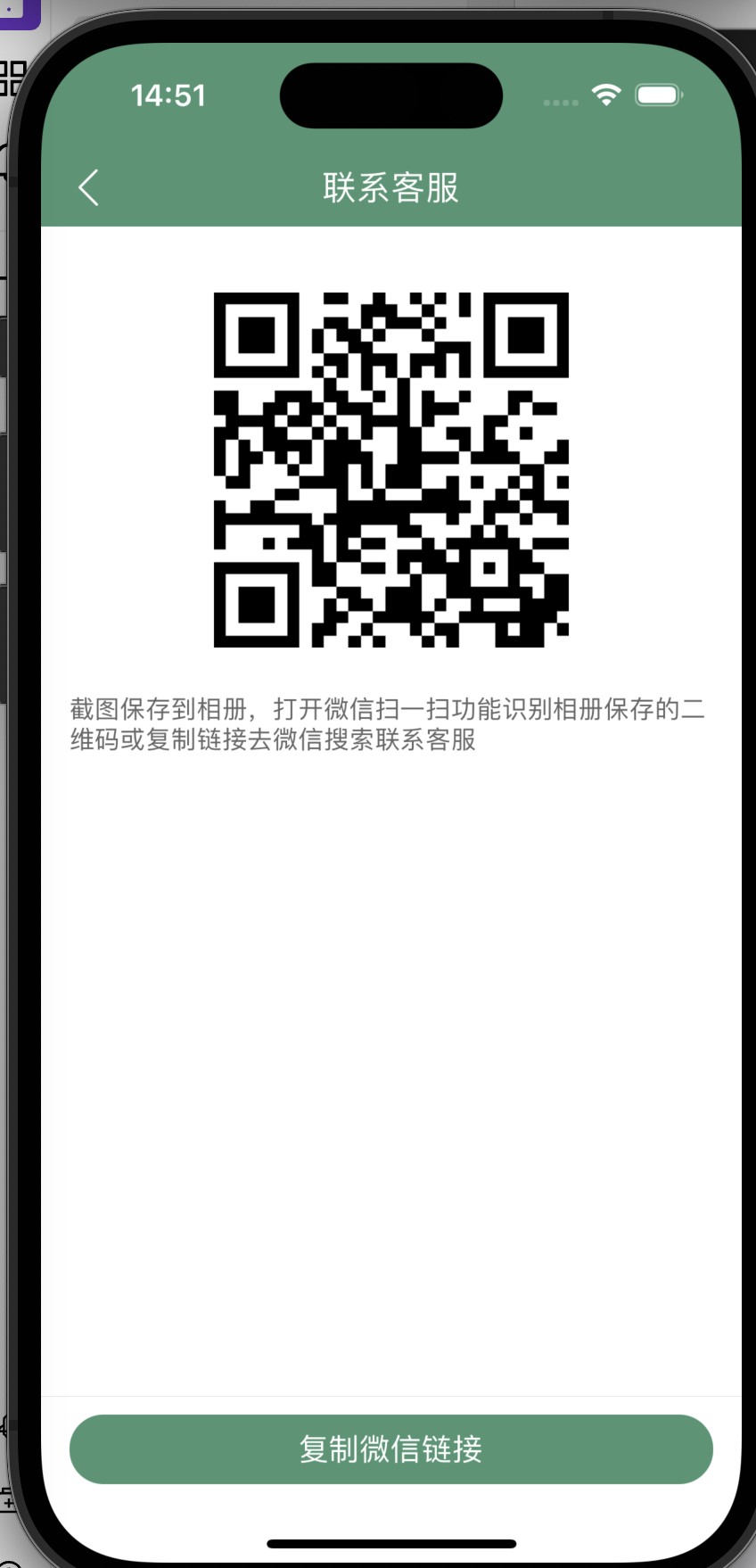
Task: Go back from 联系客服 page
Action: pos(88,188)
